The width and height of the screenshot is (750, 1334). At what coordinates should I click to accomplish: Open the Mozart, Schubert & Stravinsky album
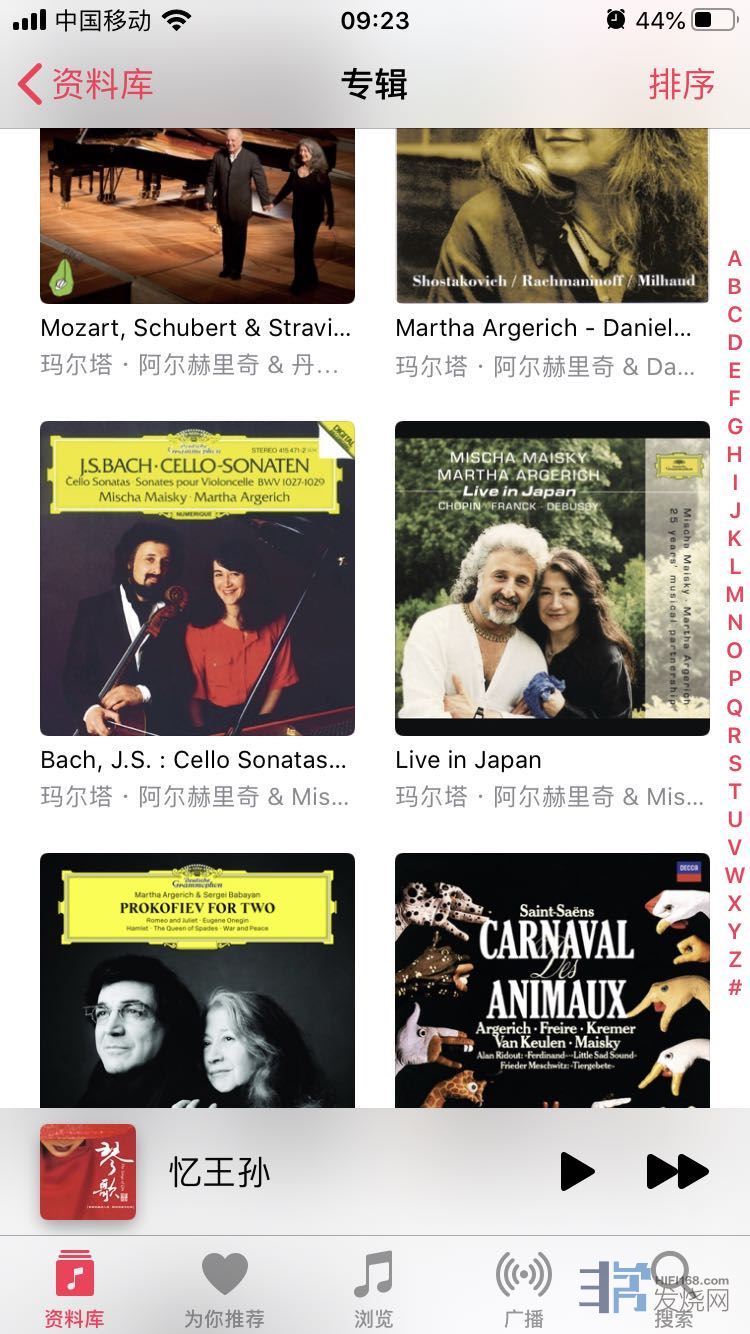(197, 215)
